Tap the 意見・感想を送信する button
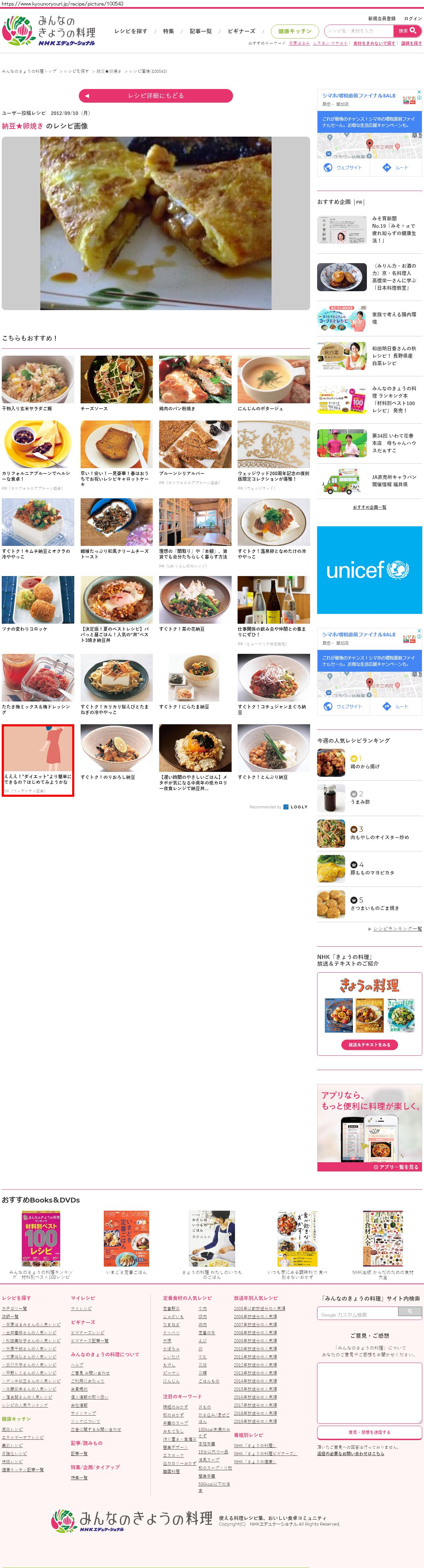Image resolution: width=424 pixels, height=1568 pixels. pos(369,1432)
